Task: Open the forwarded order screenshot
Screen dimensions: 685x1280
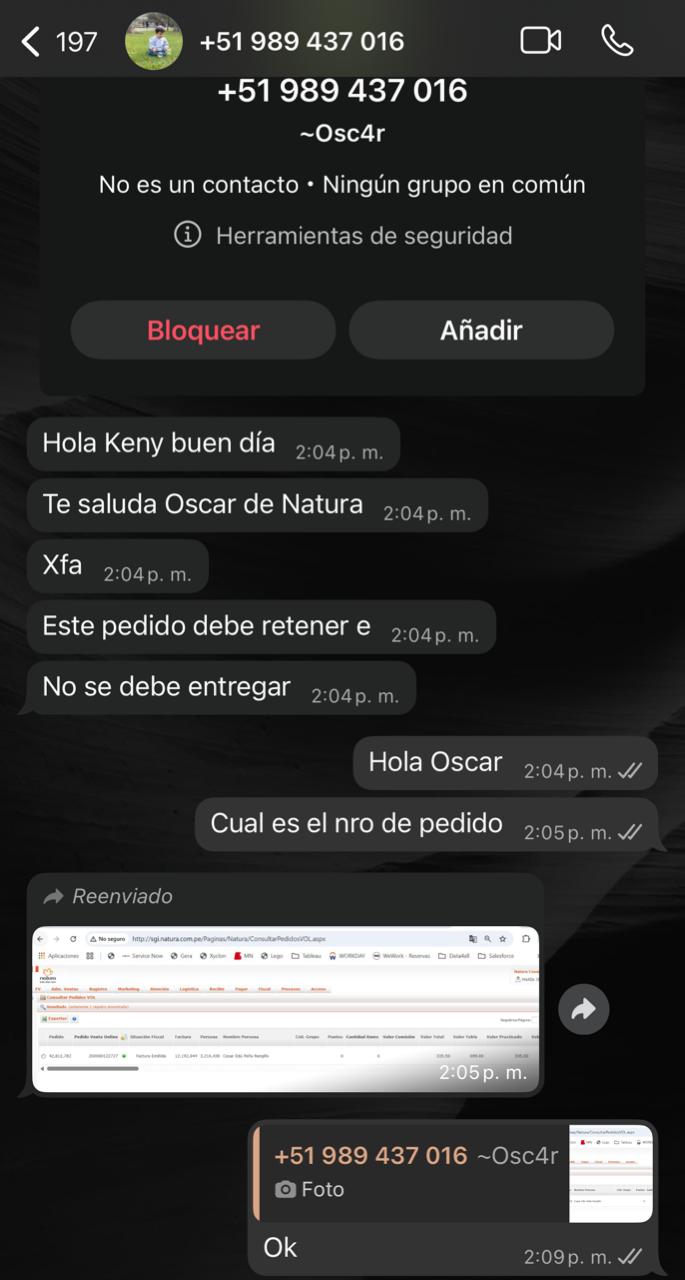Action: tap(286, 1008)
